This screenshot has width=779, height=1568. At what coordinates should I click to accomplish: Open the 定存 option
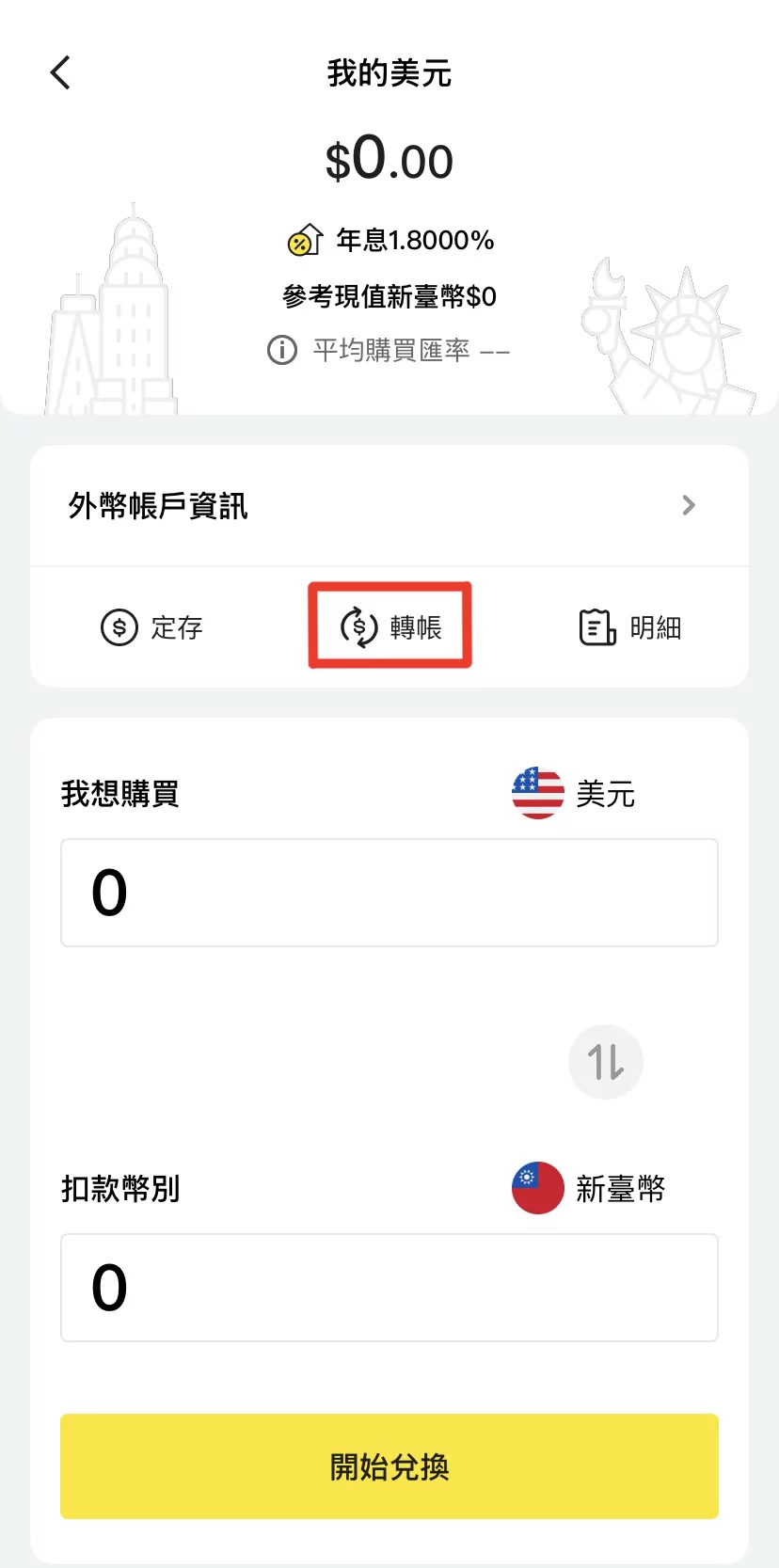pos(151,626)
